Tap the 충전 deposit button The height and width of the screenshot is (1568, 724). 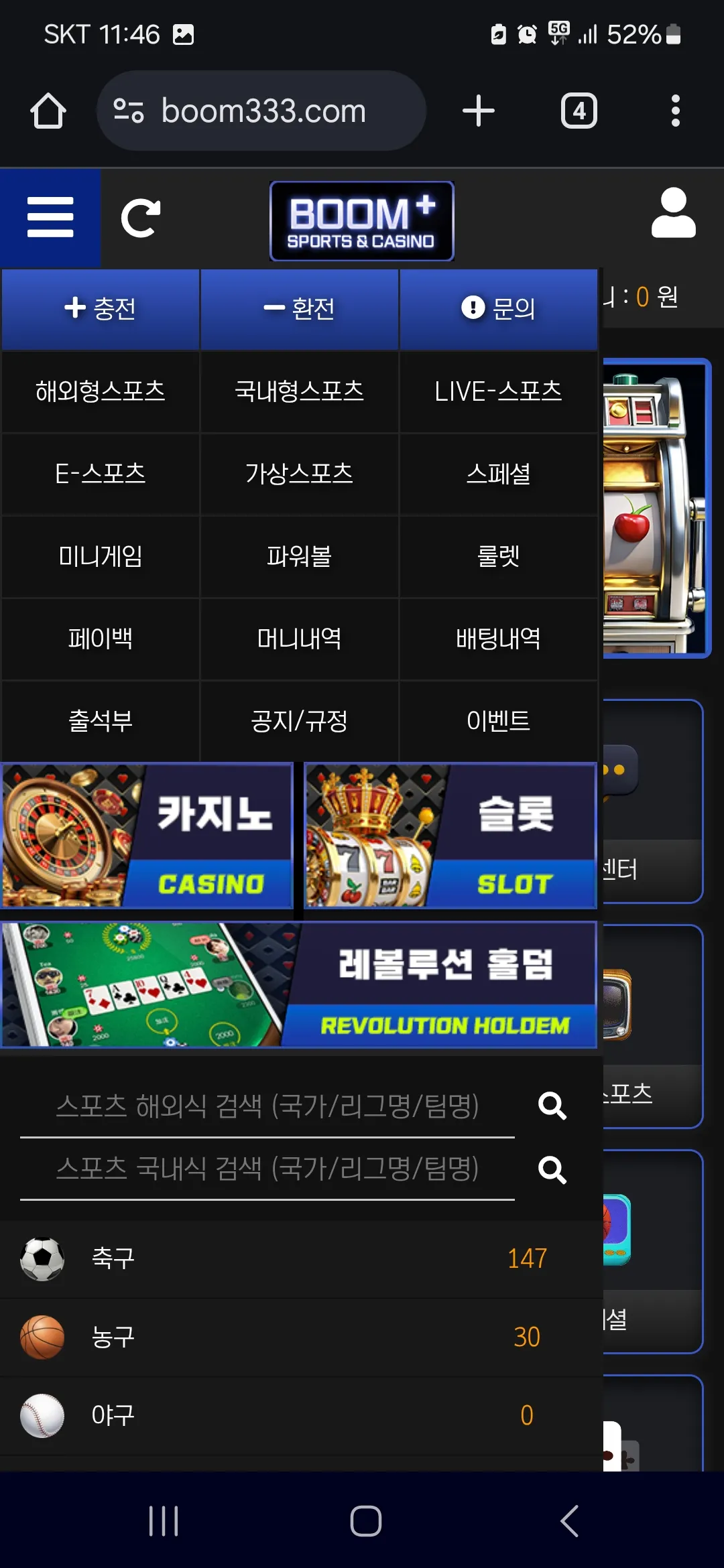pos(101,309)
